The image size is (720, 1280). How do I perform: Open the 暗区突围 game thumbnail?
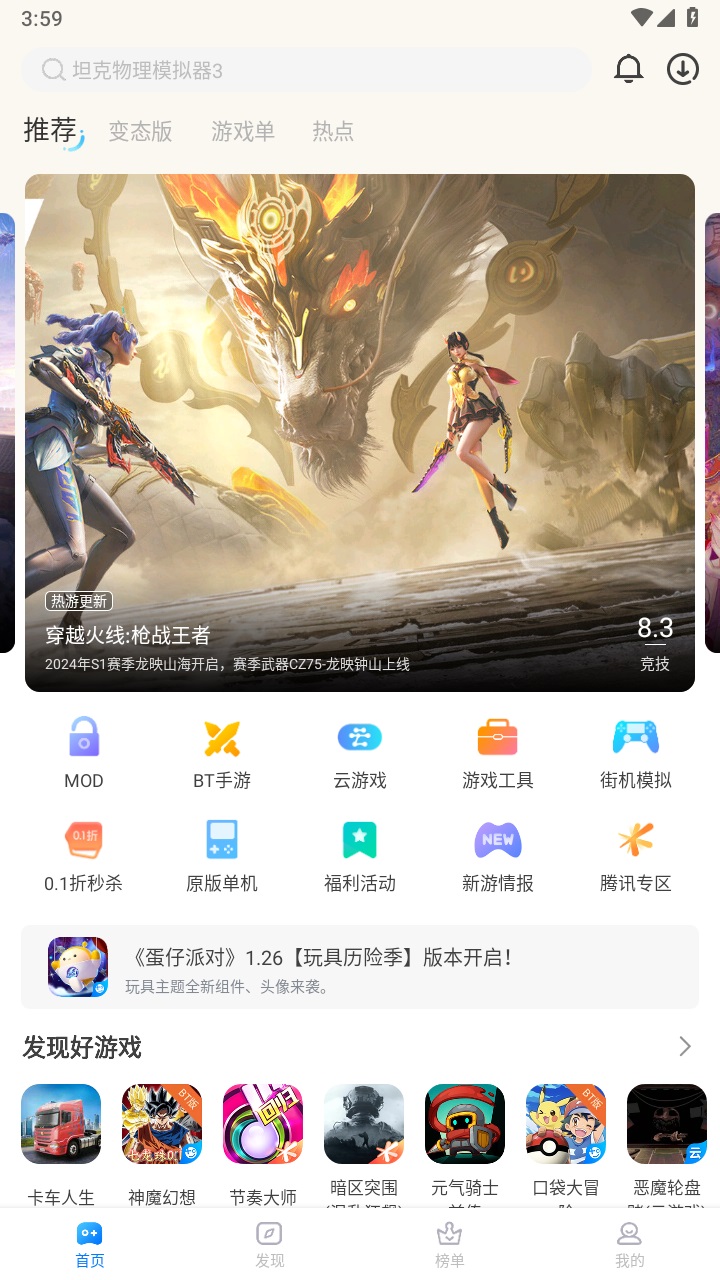(363, 1123)
